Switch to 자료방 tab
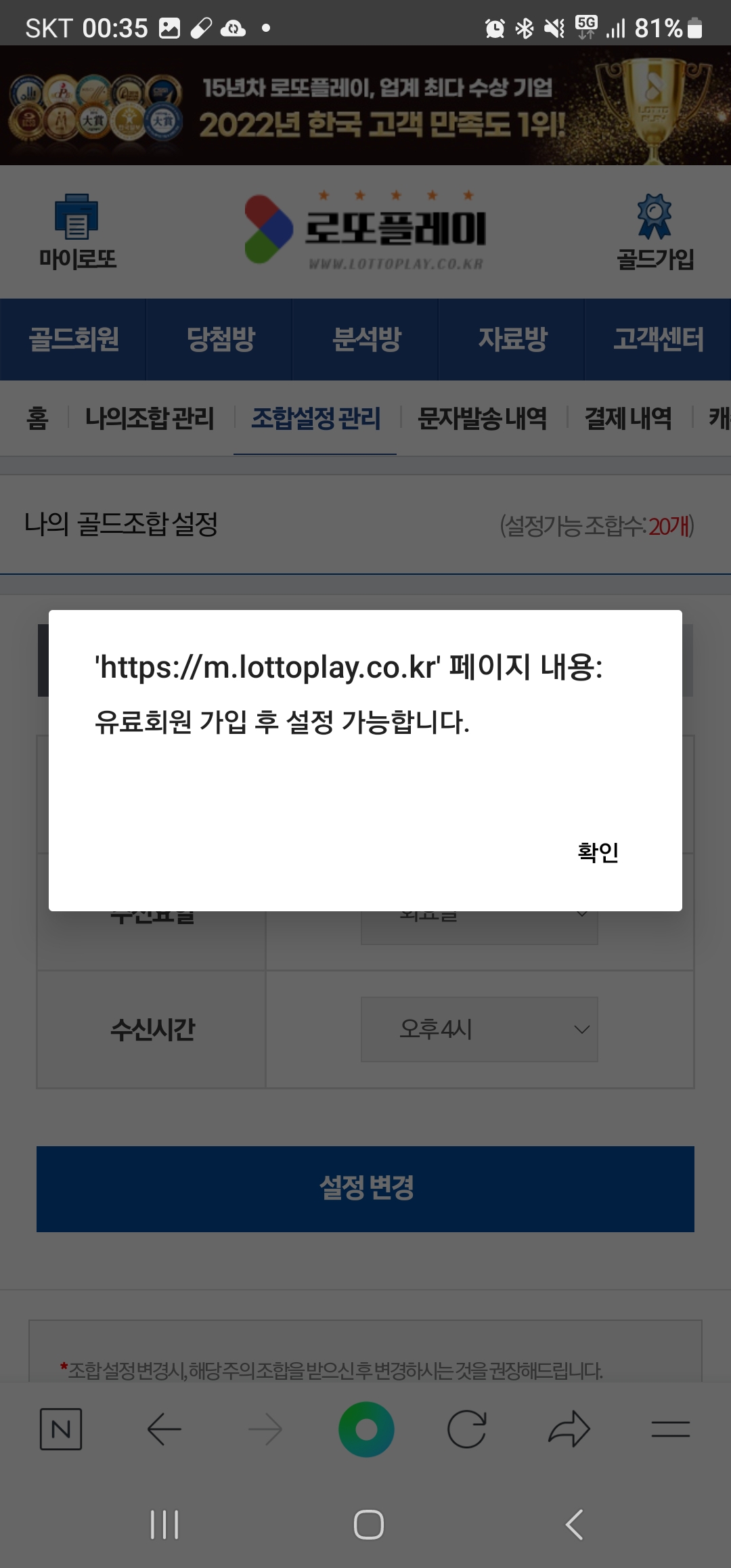 click(512, 339)
